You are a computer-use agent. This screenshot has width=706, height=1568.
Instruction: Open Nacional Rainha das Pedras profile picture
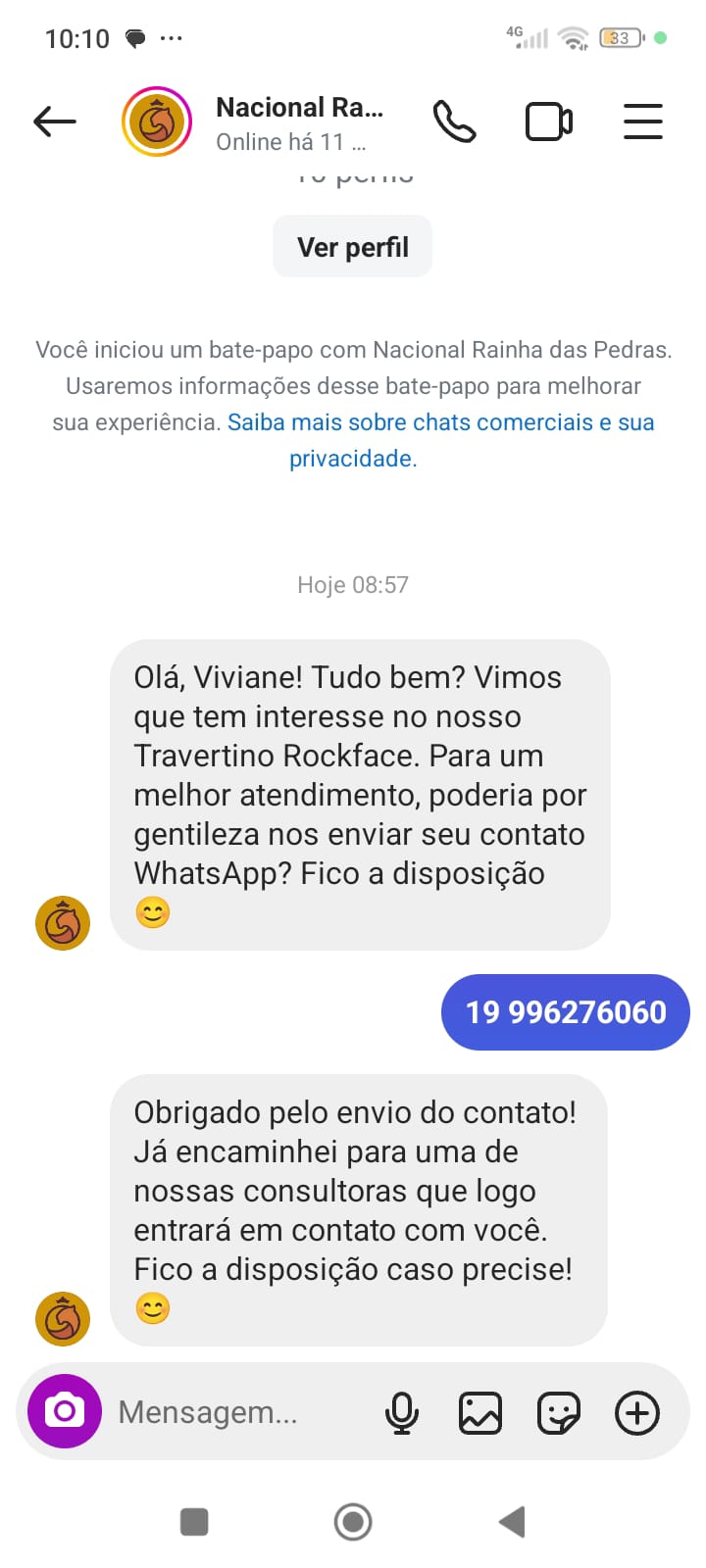tap(157, 121)
